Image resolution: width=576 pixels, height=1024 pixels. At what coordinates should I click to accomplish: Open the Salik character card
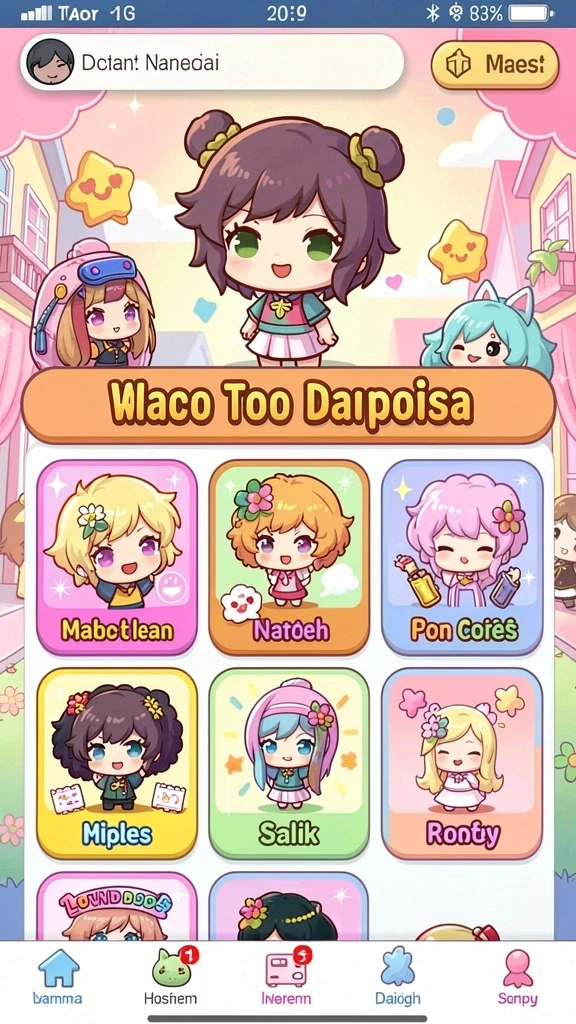[x=289, y=763]
